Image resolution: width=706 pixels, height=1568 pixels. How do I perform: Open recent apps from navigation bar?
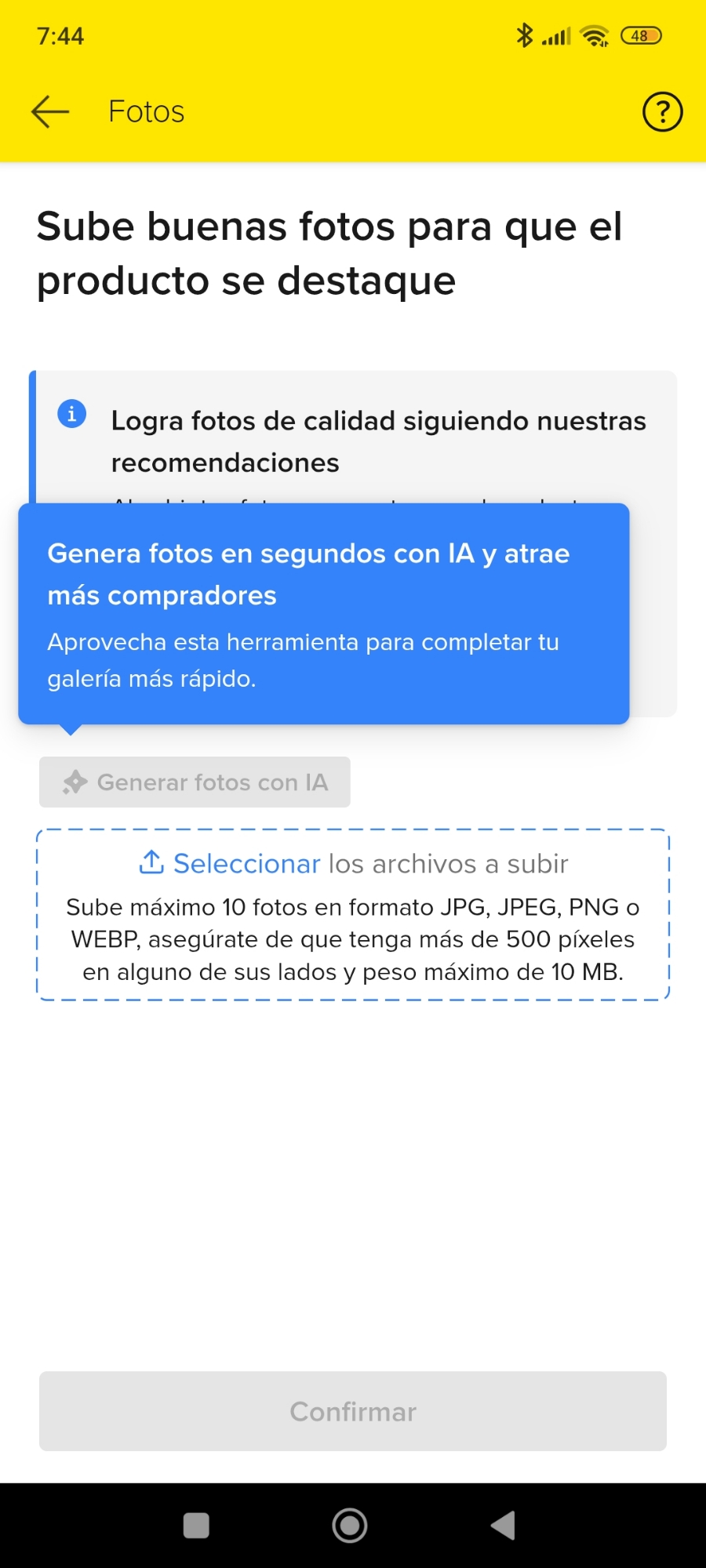point(196,1526)
